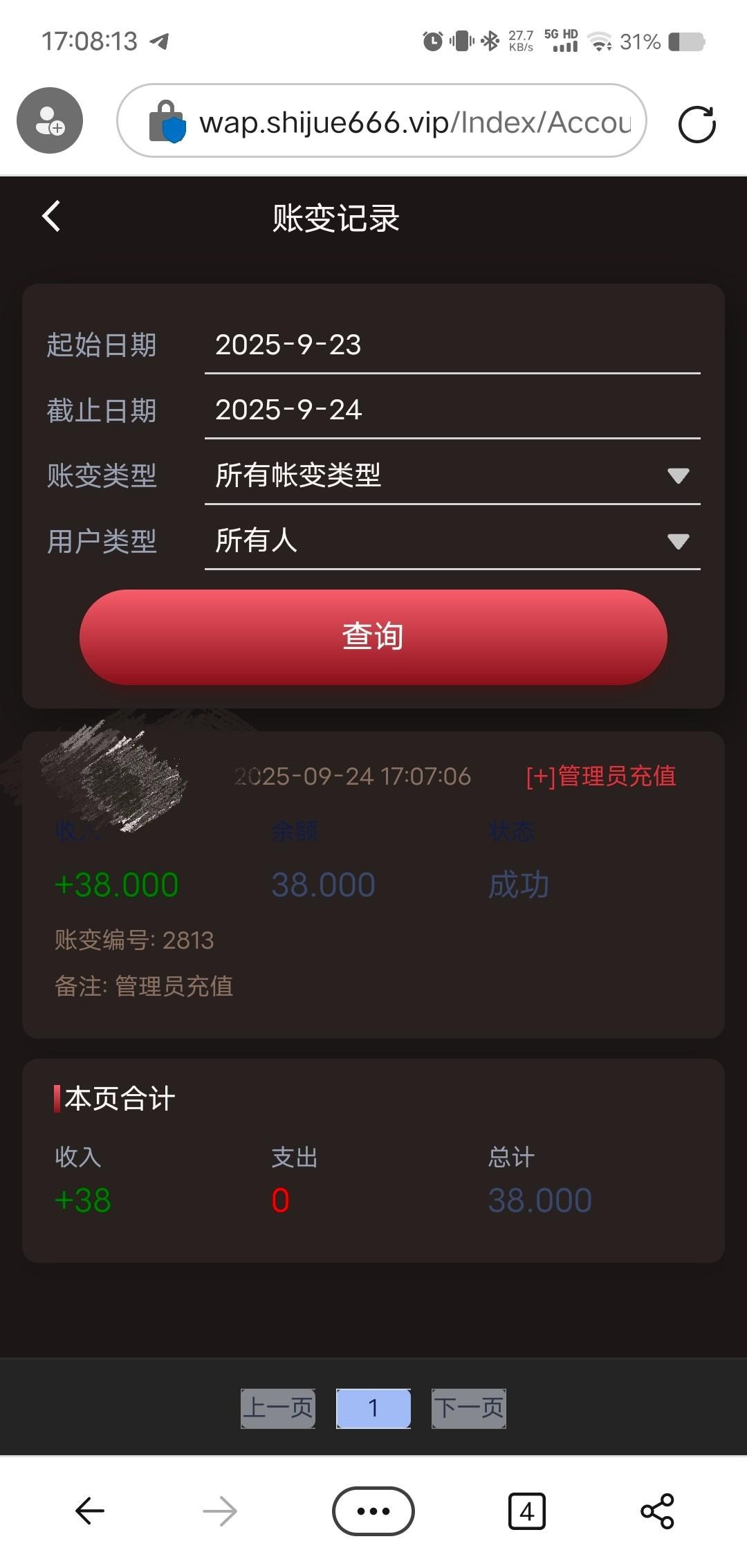Screen dimensions: 747x1568
Task: Tap the 下一页 pagination control
Action: (468, 1407)
